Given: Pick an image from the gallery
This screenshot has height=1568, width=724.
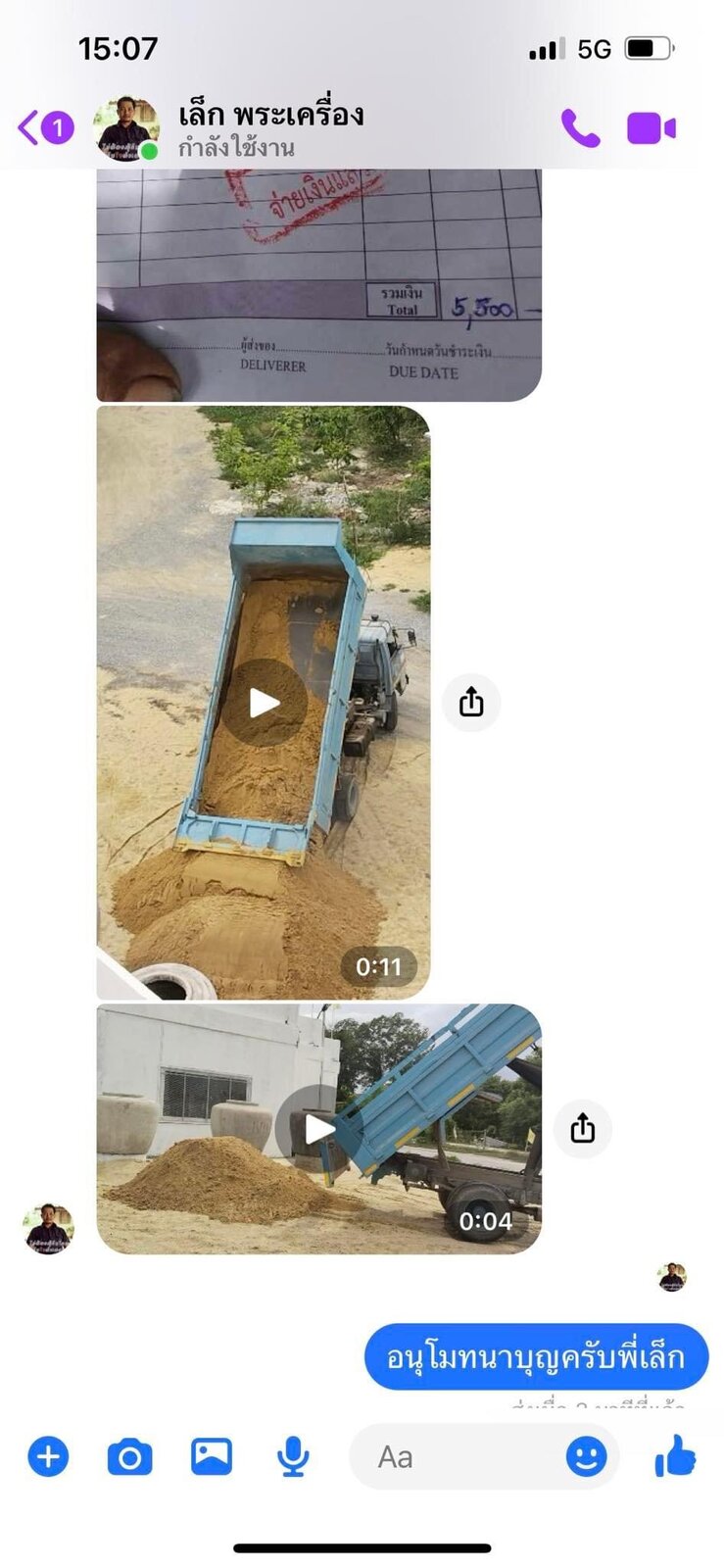Looking at the screenshot, I should [x=212, y=1456].
